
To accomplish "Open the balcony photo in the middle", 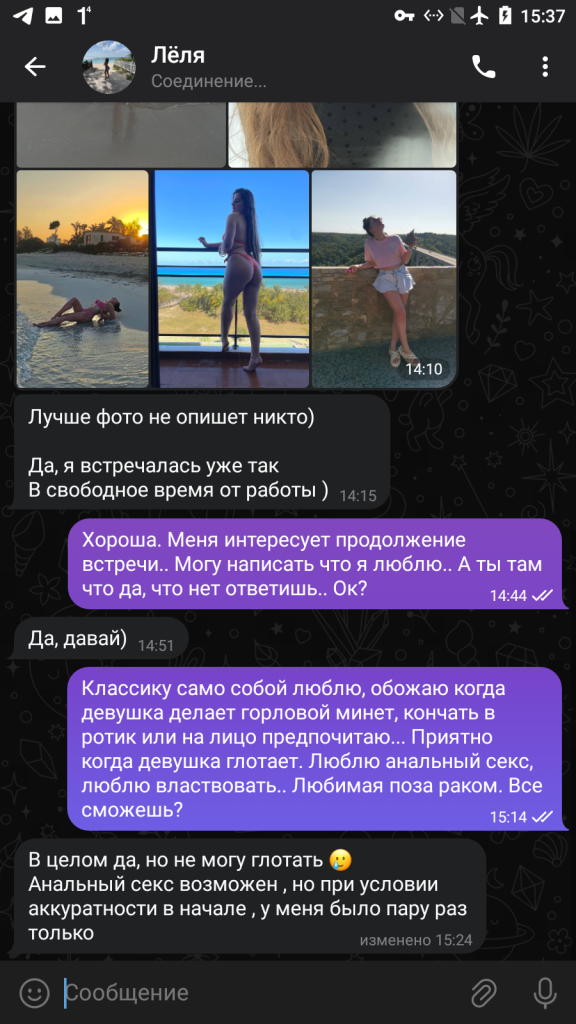I will click(231, 279).
